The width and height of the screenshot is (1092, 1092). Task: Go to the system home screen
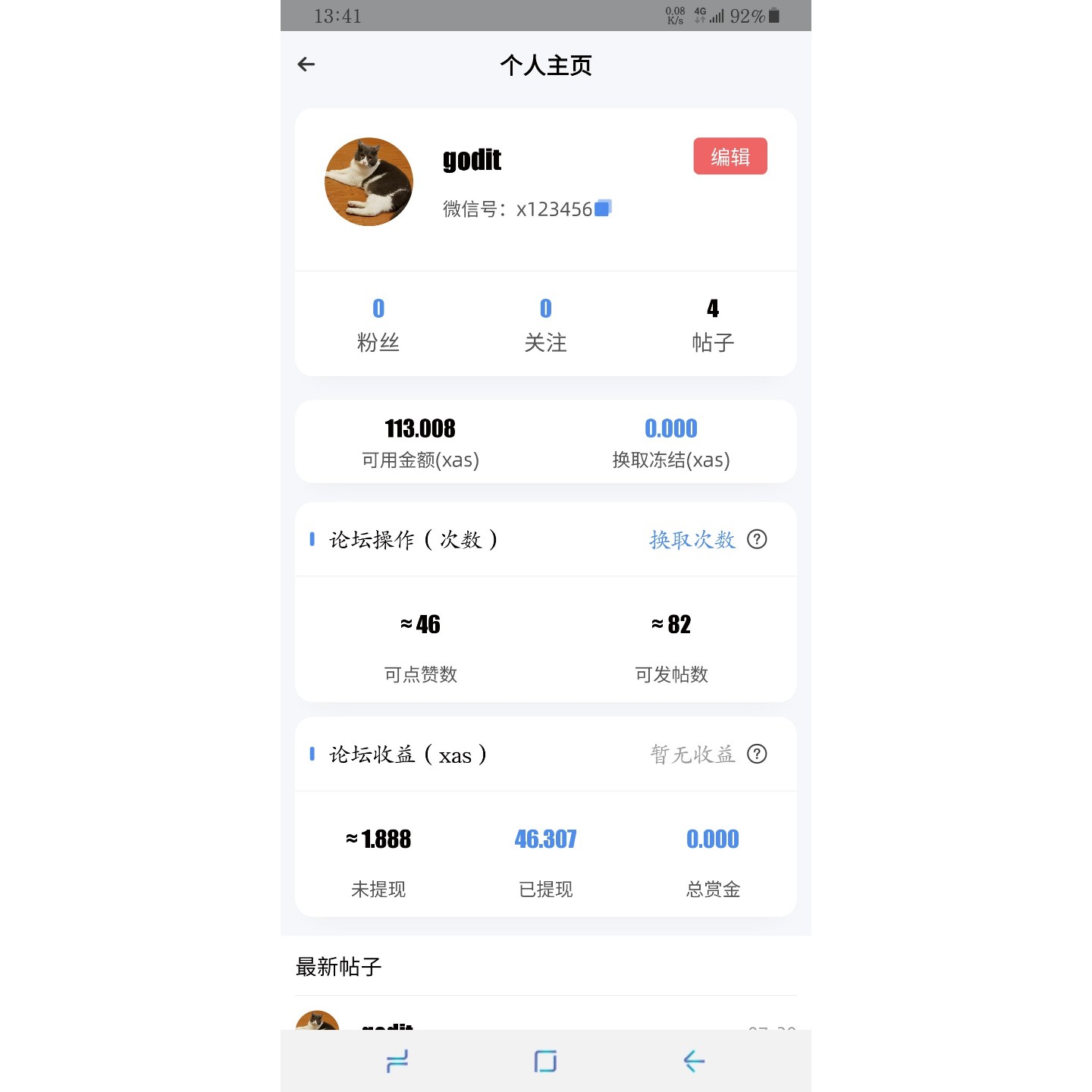545,1060
